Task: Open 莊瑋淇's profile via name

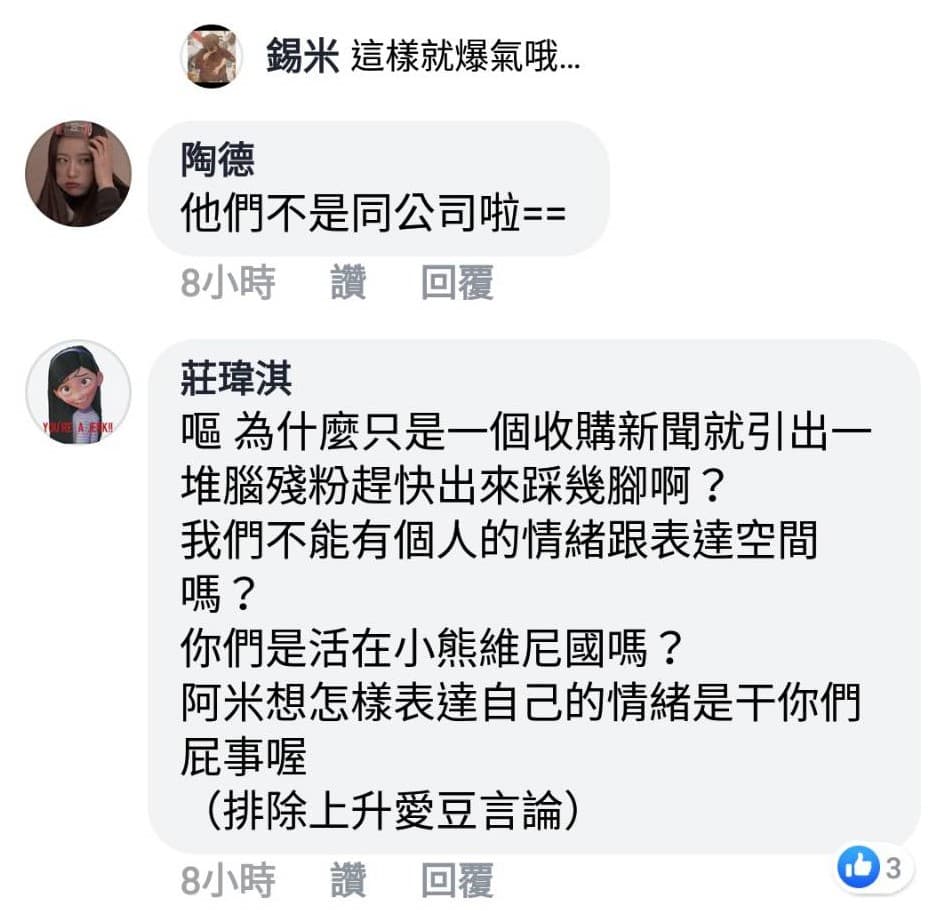Action: (236, 378)
